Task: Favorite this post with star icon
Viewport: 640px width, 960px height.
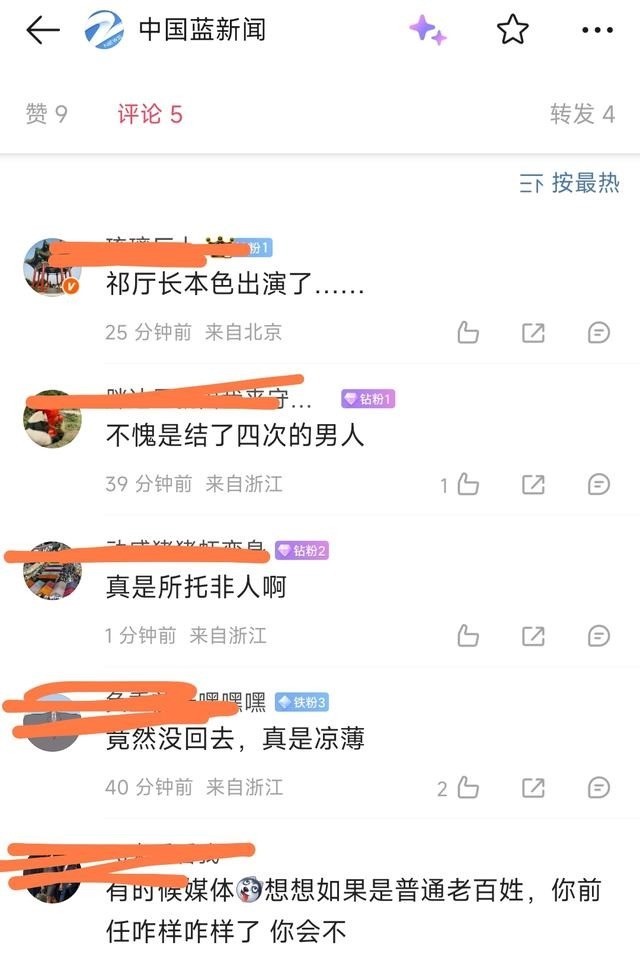Action: [x=513, y=31]
